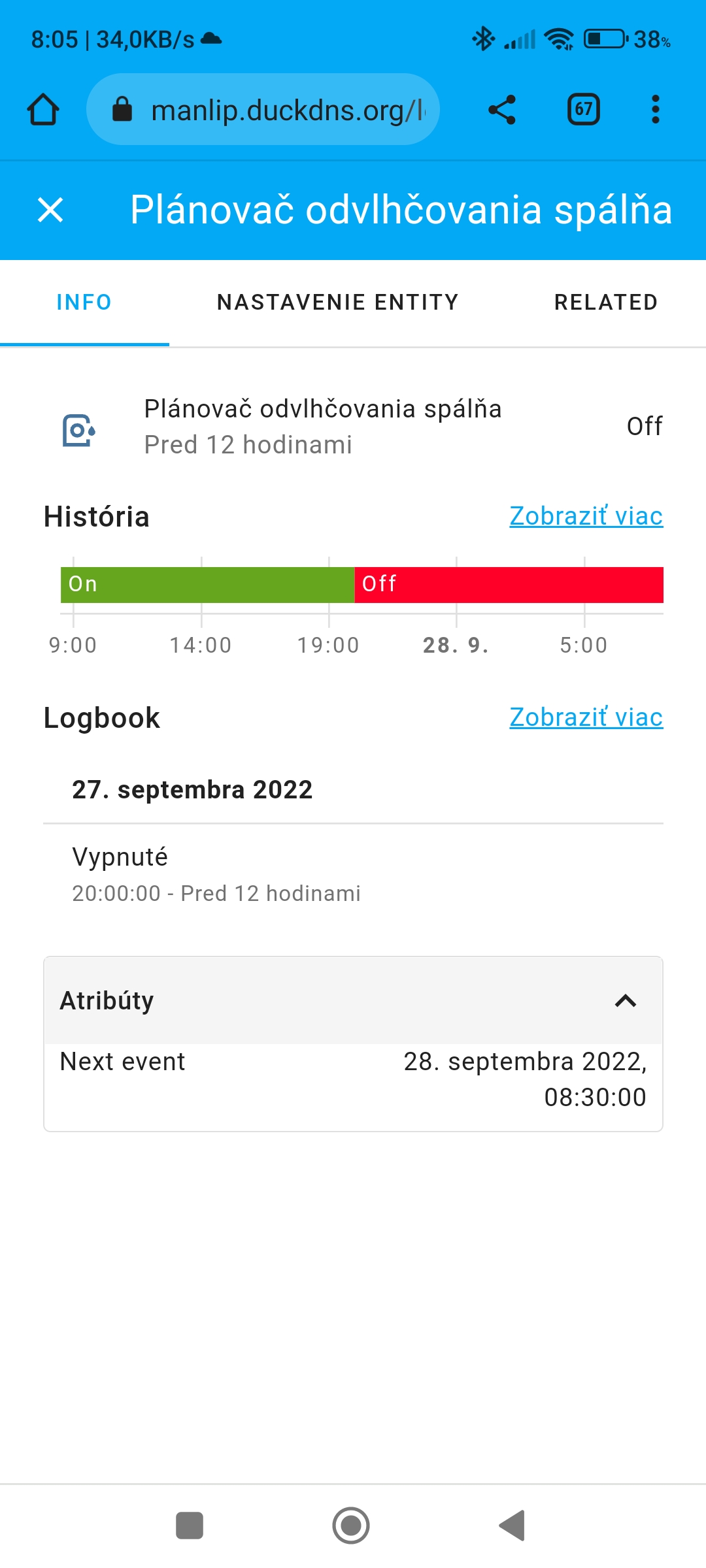706x1568 pixels.
Task: Select the Off segment in the history bar
Action: point(509,584)
